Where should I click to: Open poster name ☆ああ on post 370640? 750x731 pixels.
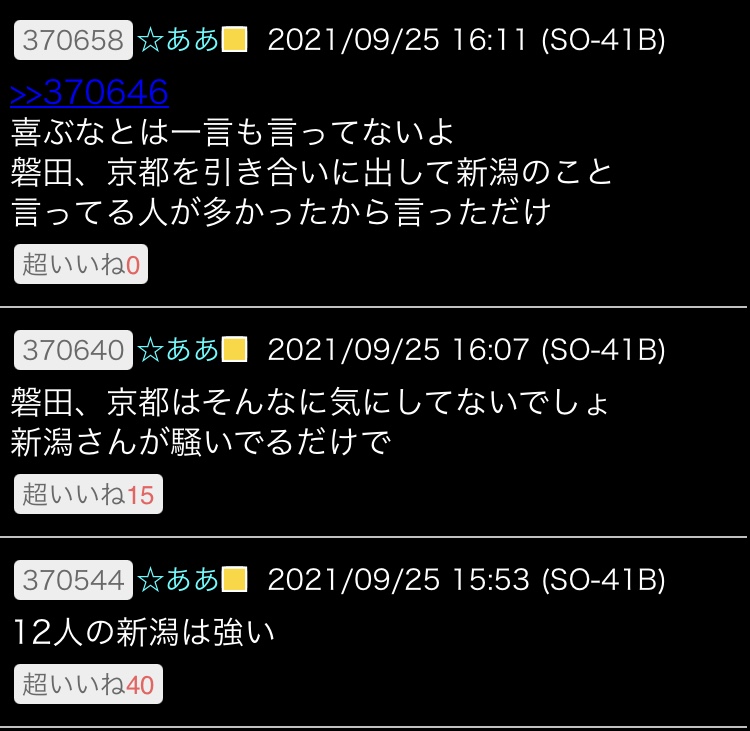tap(178, 350)
